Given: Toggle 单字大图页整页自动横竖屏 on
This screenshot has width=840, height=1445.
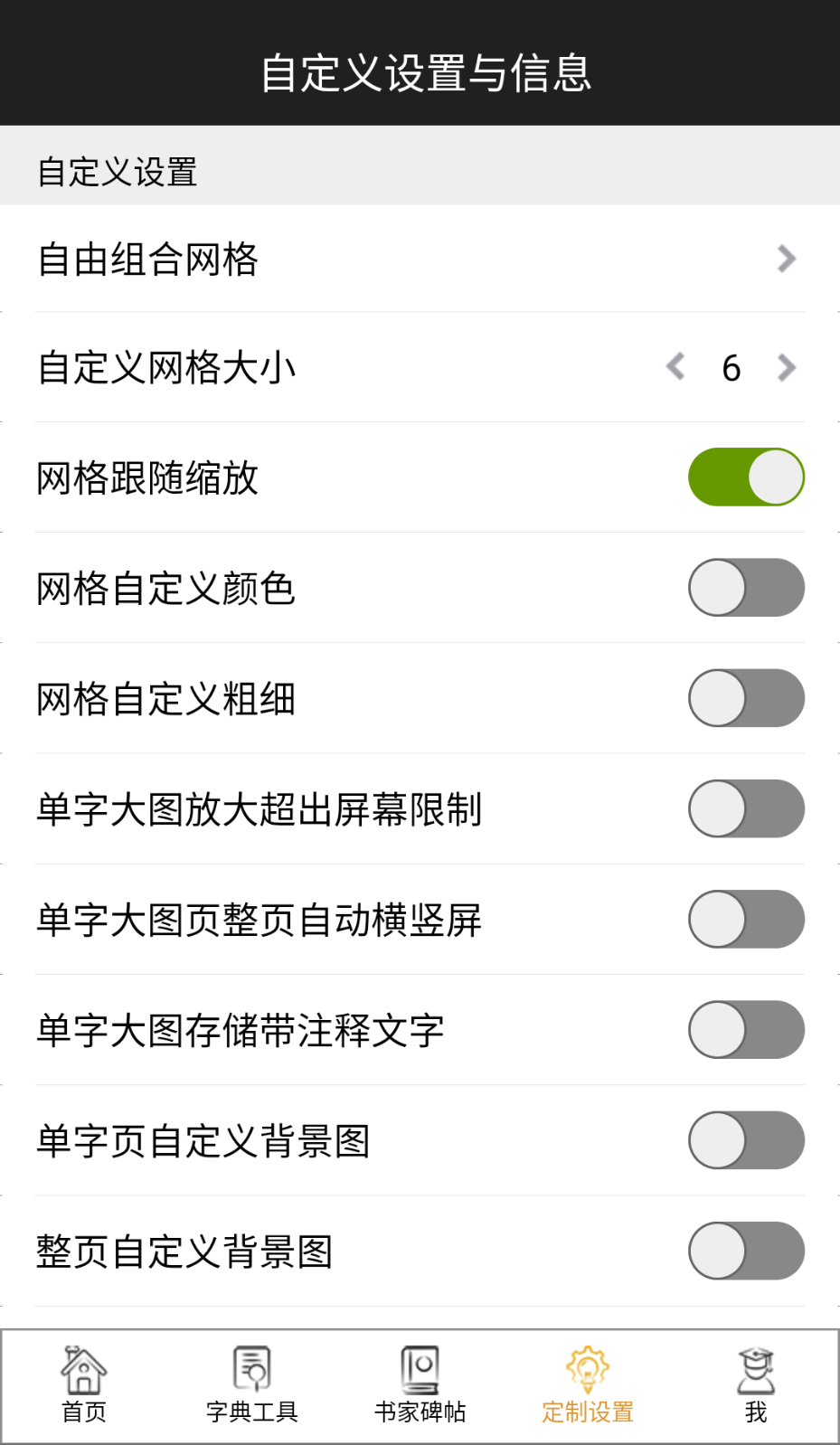Looking at the screenshot, I should click(745, 919).
